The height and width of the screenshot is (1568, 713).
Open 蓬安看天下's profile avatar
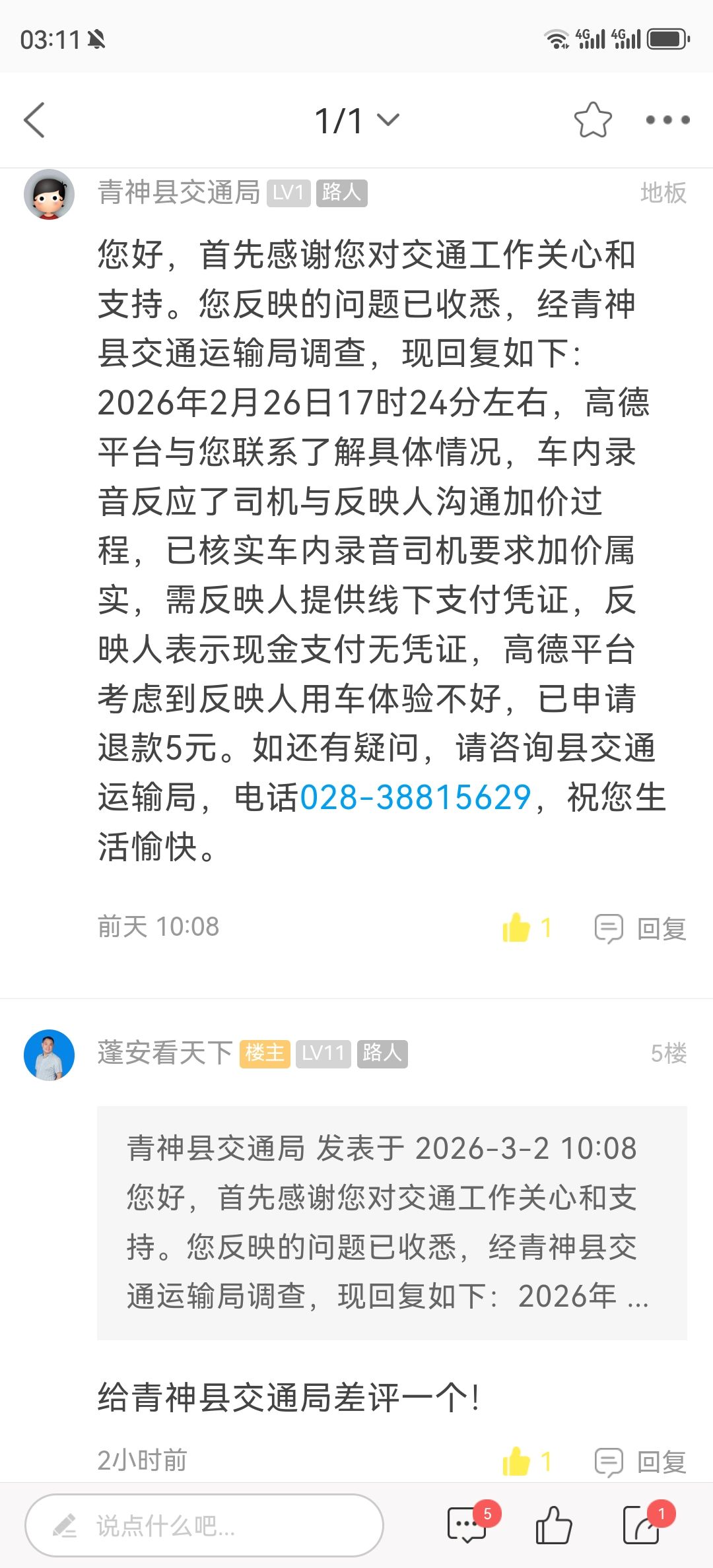pos(49,1054)
